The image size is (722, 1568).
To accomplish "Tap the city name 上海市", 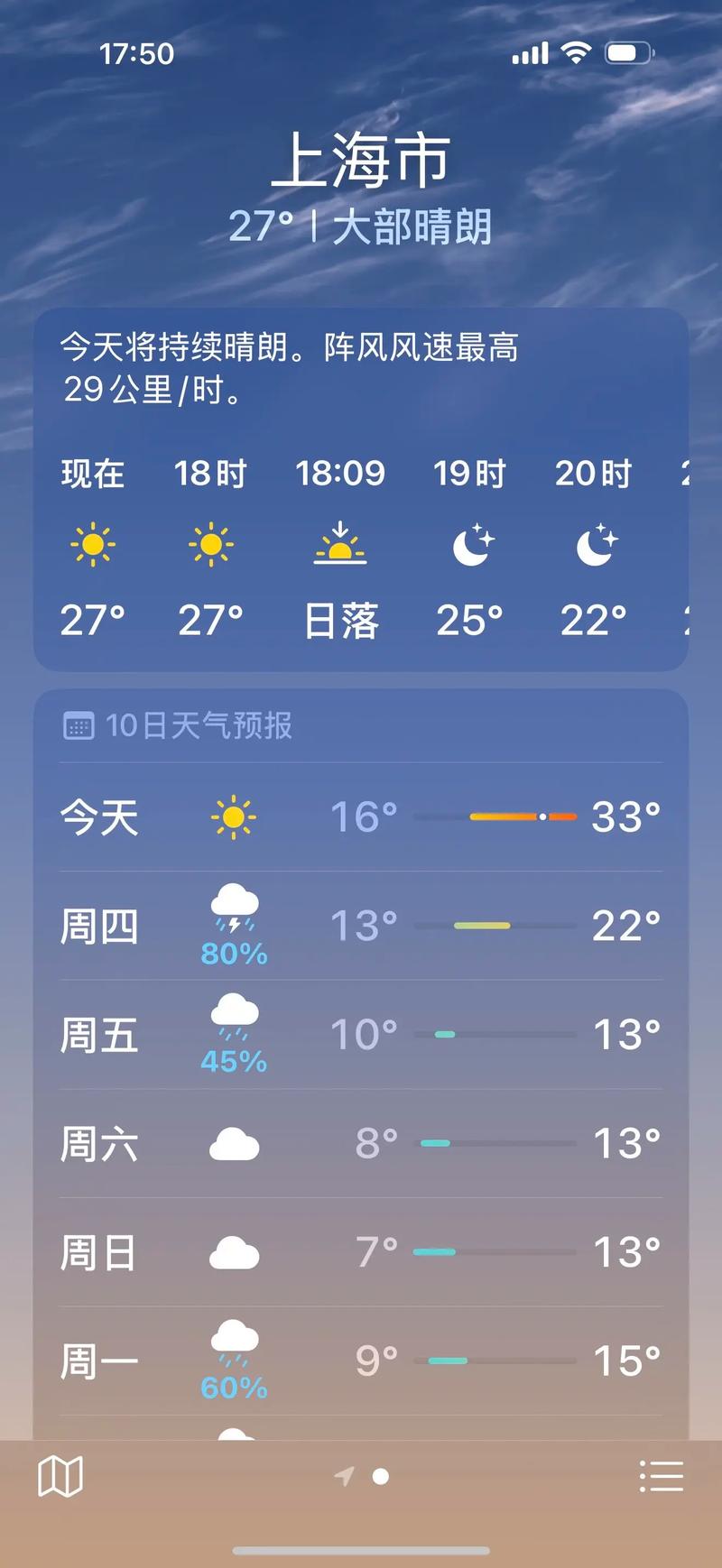I will 361,159.
